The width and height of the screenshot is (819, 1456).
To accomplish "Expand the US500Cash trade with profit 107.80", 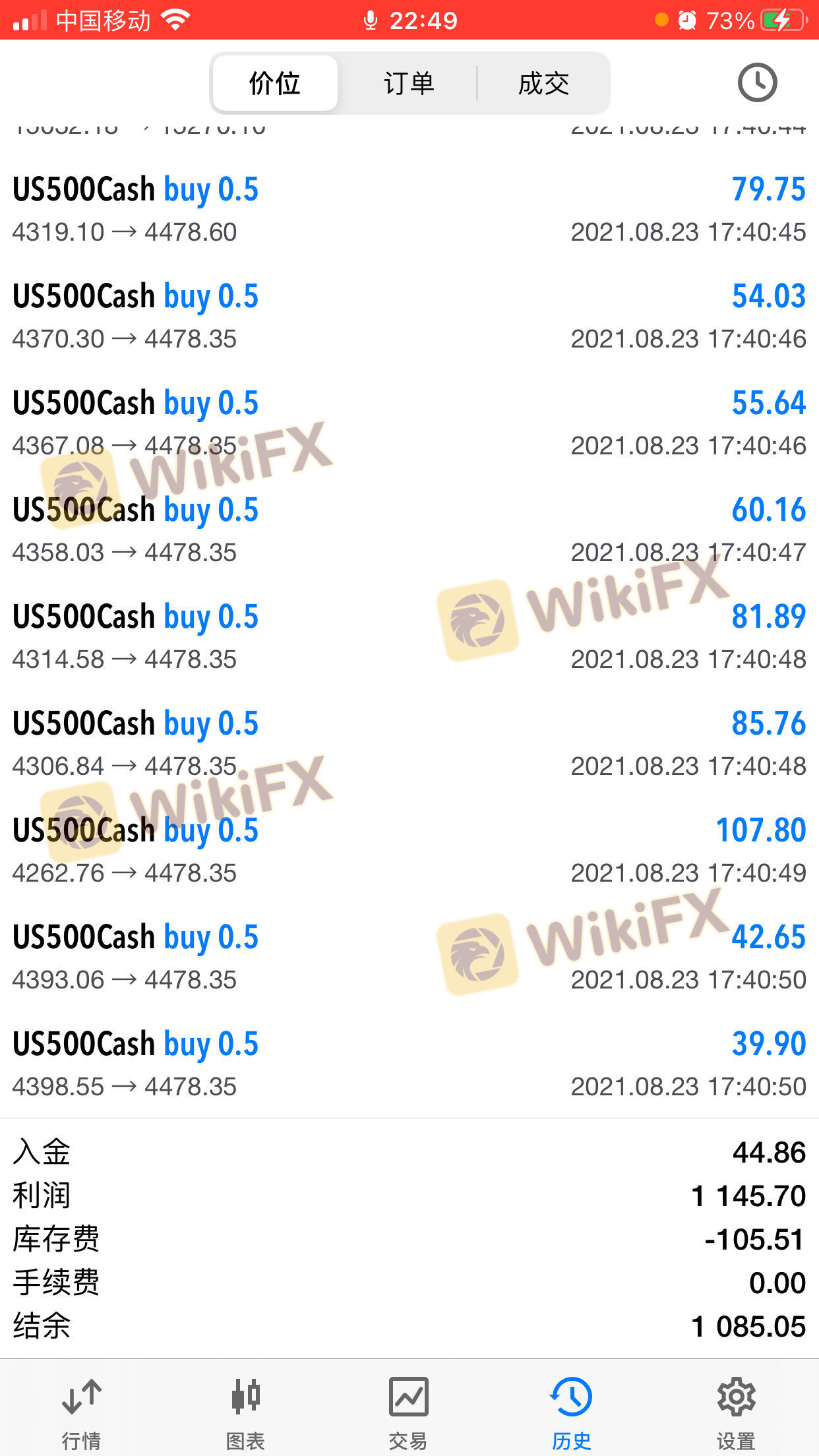I will 409,850.
